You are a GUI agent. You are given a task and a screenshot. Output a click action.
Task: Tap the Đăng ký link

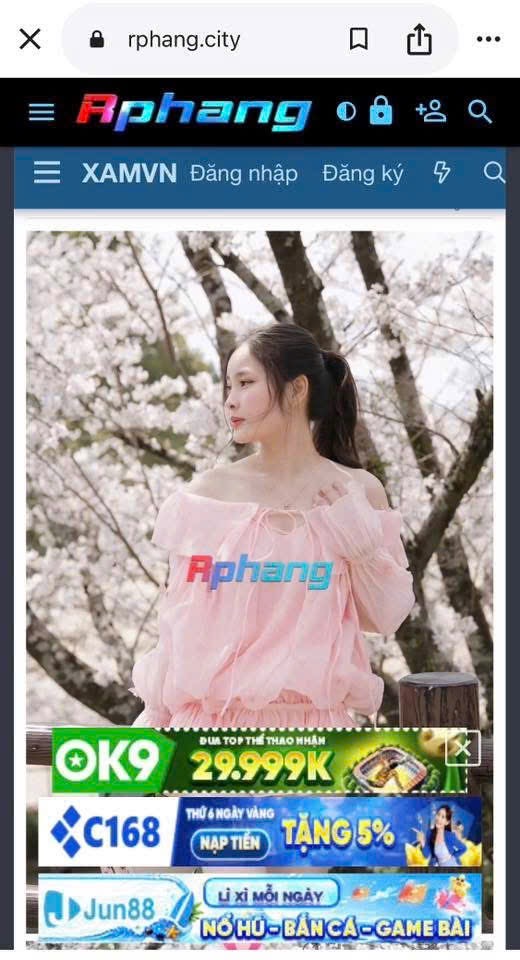[363, 174]
